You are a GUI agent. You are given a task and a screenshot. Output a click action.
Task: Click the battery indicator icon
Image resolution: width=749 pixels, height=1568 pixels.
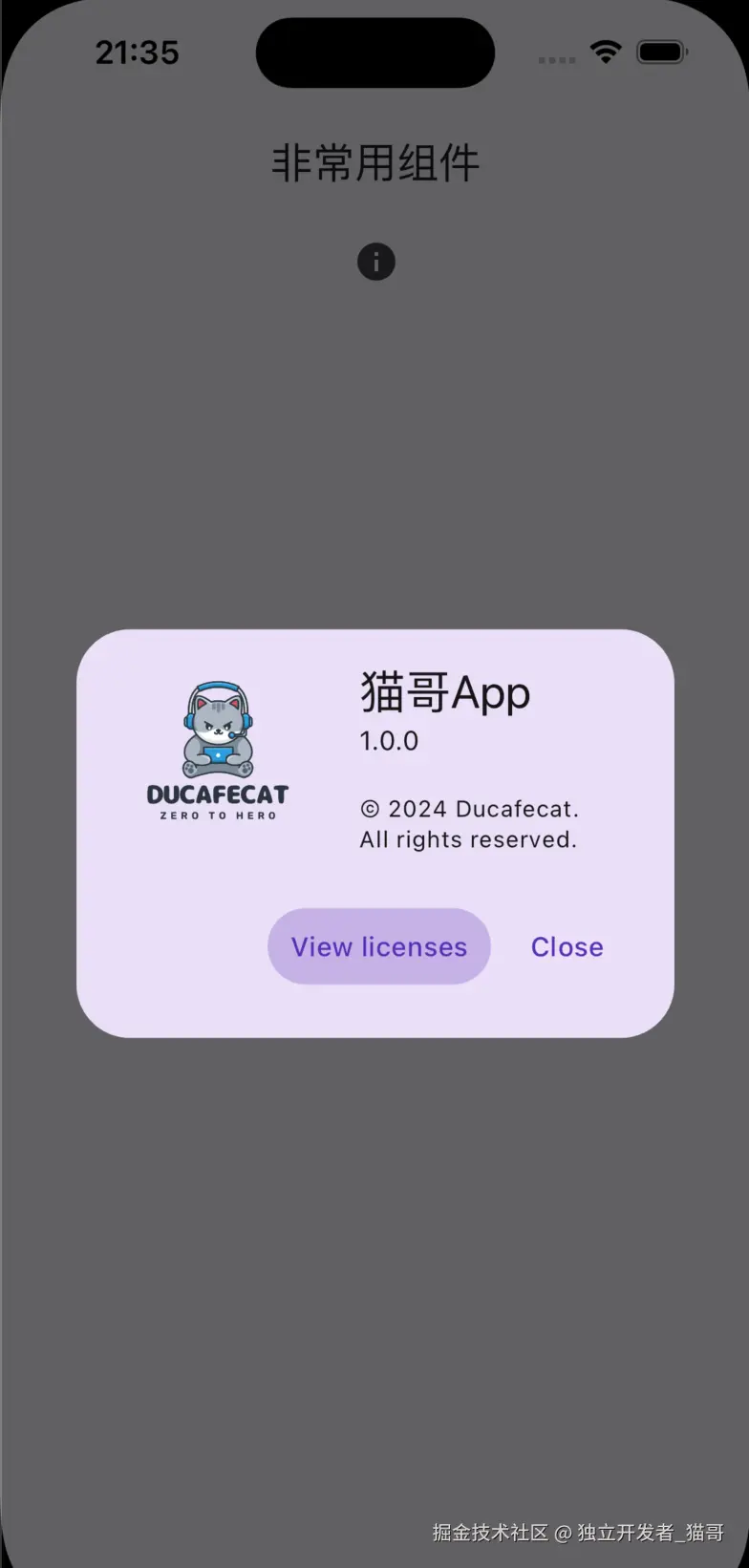pos(663,53)
